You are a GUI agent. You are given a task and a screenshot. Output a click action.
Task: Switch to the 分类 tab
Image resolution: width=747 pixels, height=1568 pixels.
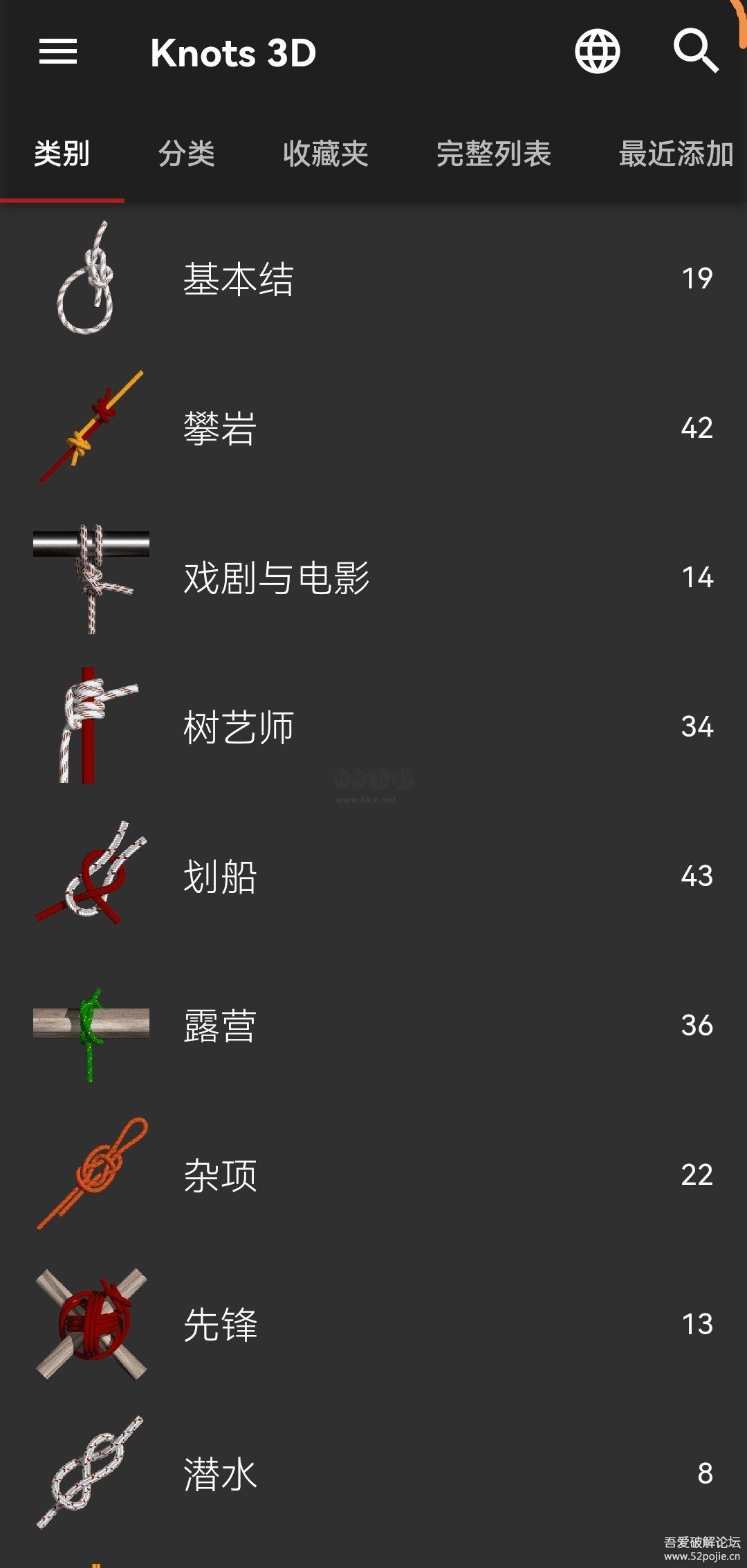click(x=186, y=154)
